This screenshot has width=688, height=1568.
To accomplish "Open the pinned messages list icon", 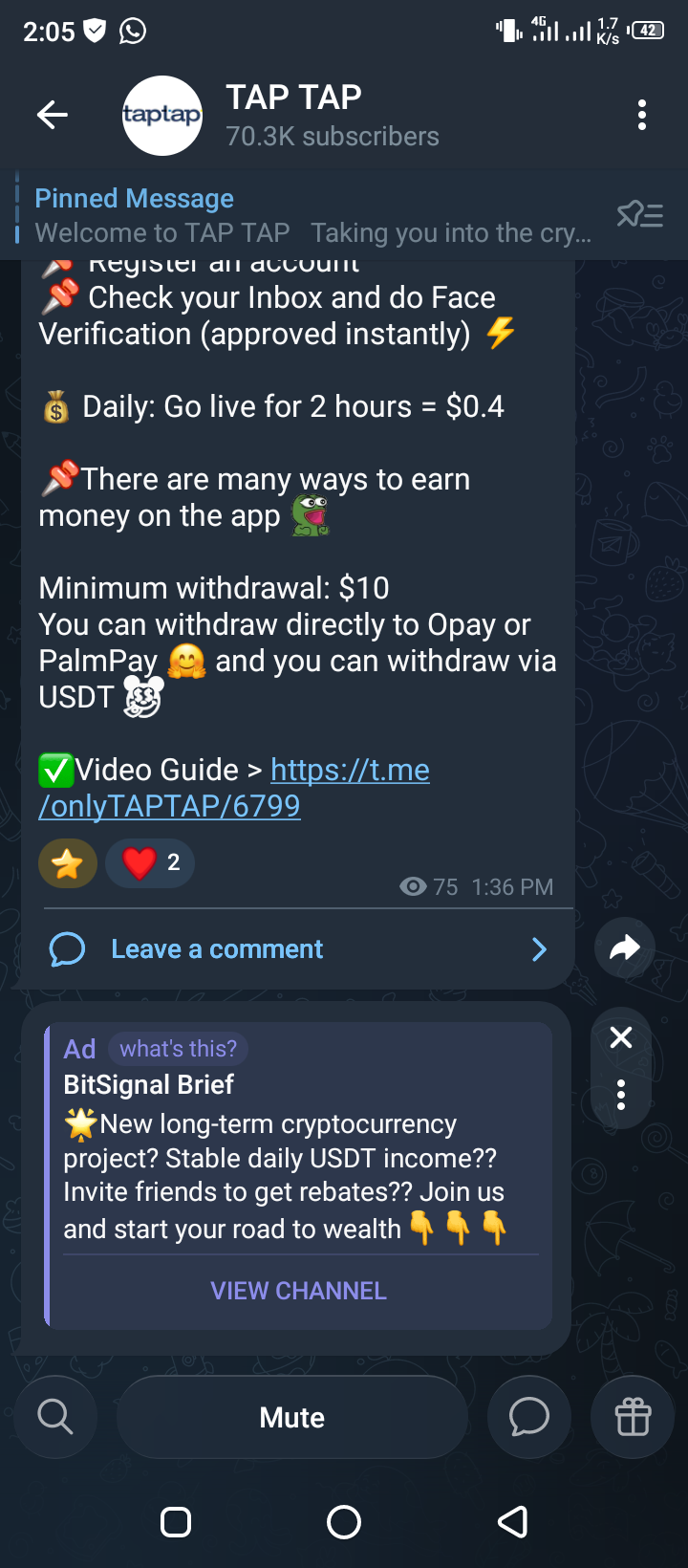I will (x=639, y=214).
